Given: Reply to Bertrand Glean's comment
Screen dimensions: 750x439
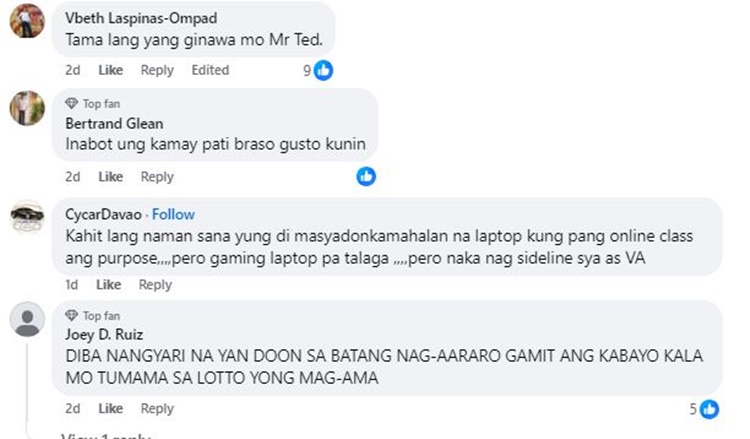Looking at the screenshot, I should 157,177.
